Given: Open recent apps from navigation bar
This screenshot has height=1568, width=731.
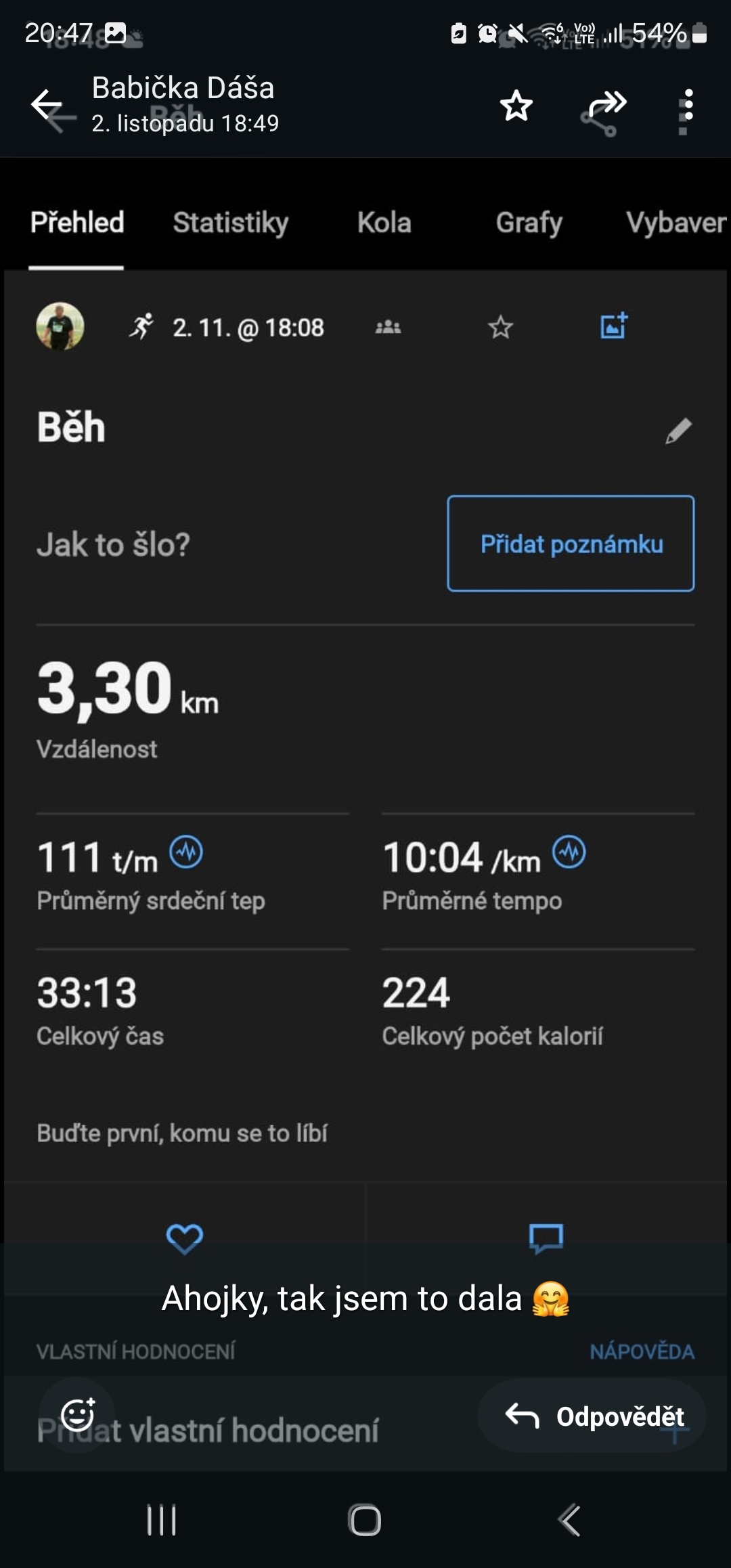Looking at the screenshot, I should (x=162, y=1520).
